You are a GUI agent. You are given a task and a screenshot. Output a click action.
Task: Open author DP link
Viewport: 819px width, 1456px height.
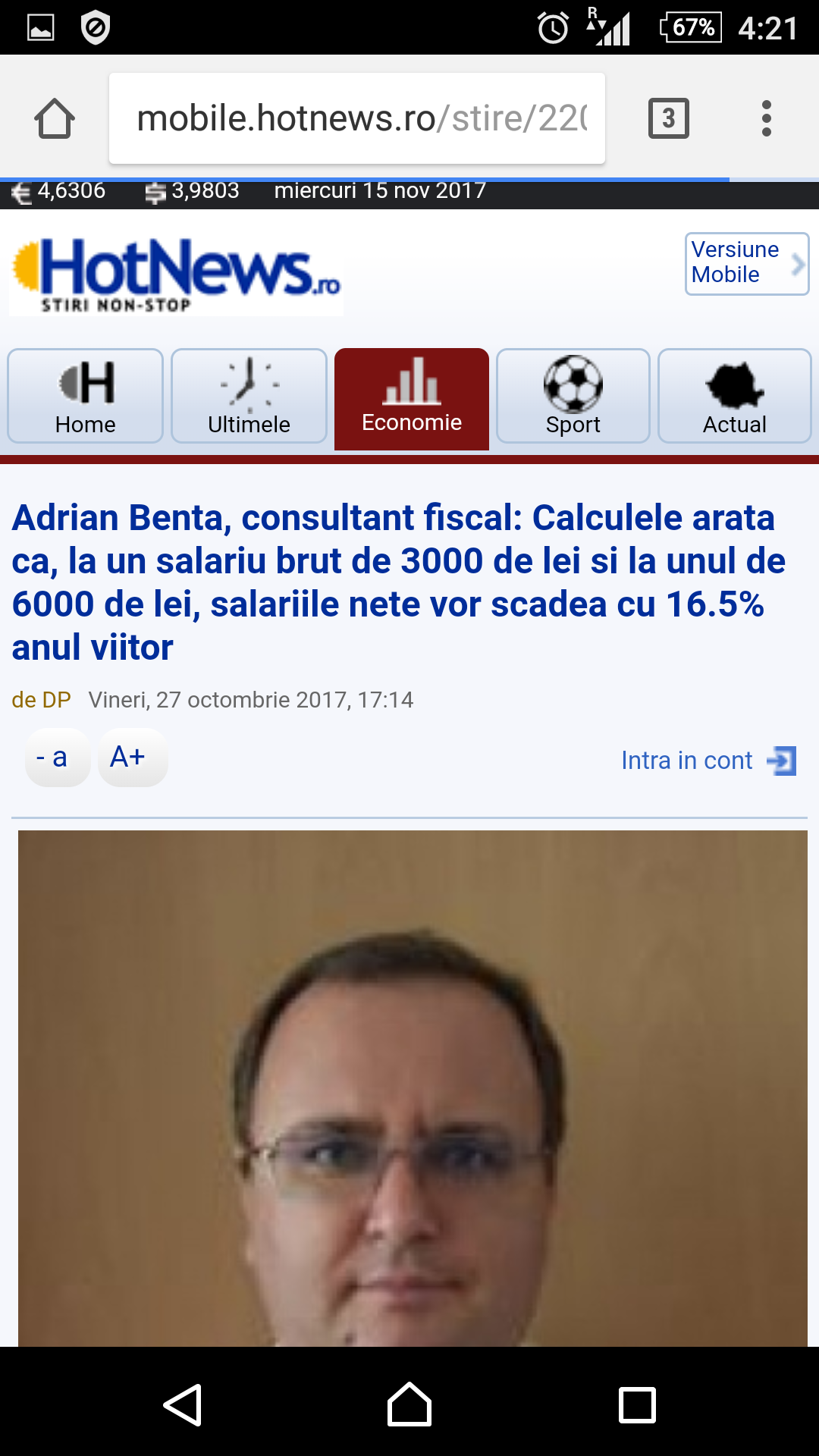[x=42, y=699]
